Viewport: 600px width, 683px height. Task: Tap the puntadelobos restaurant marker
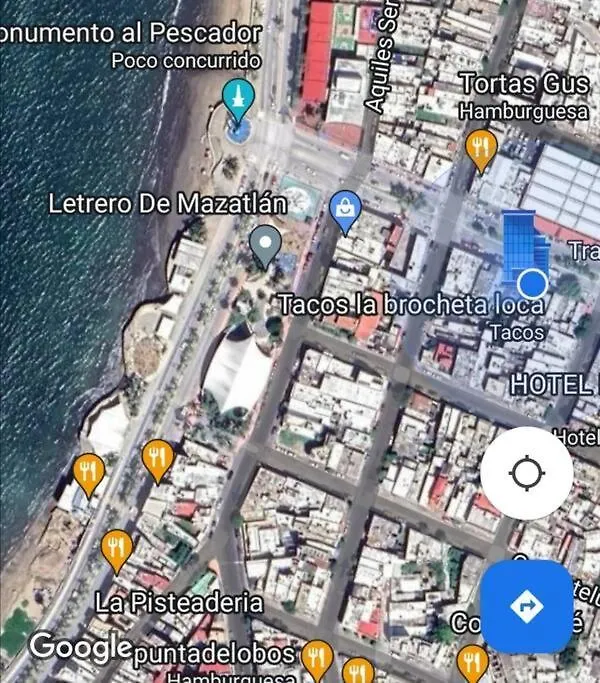click(x=317, y=659)
